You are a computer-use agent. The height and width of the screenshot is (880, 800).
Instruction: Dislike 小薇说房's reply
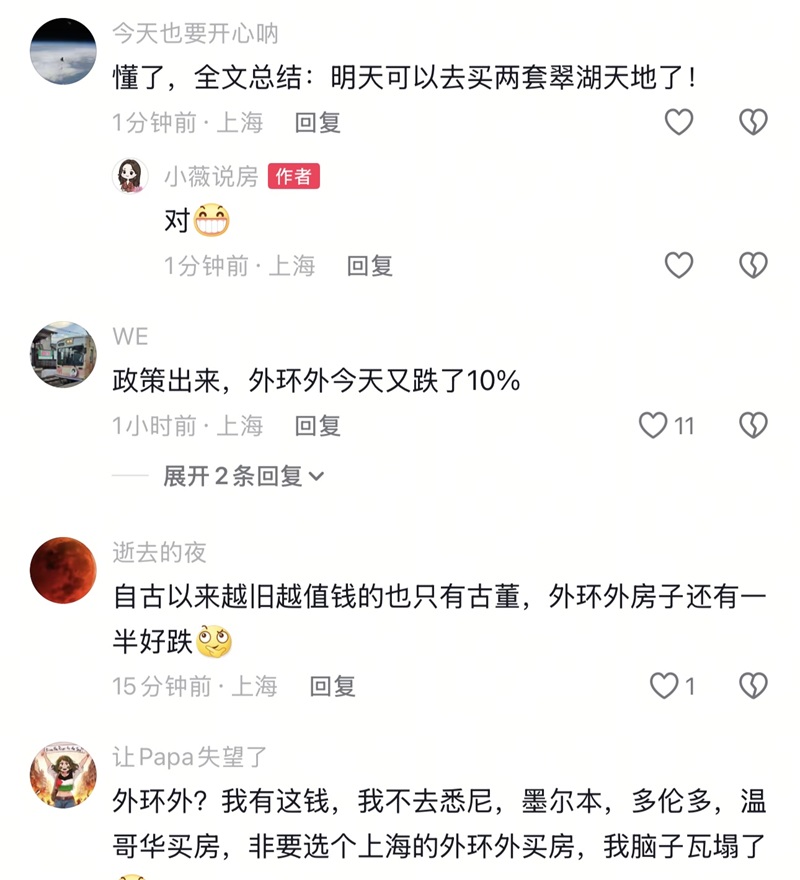click(x=752, y=265)
